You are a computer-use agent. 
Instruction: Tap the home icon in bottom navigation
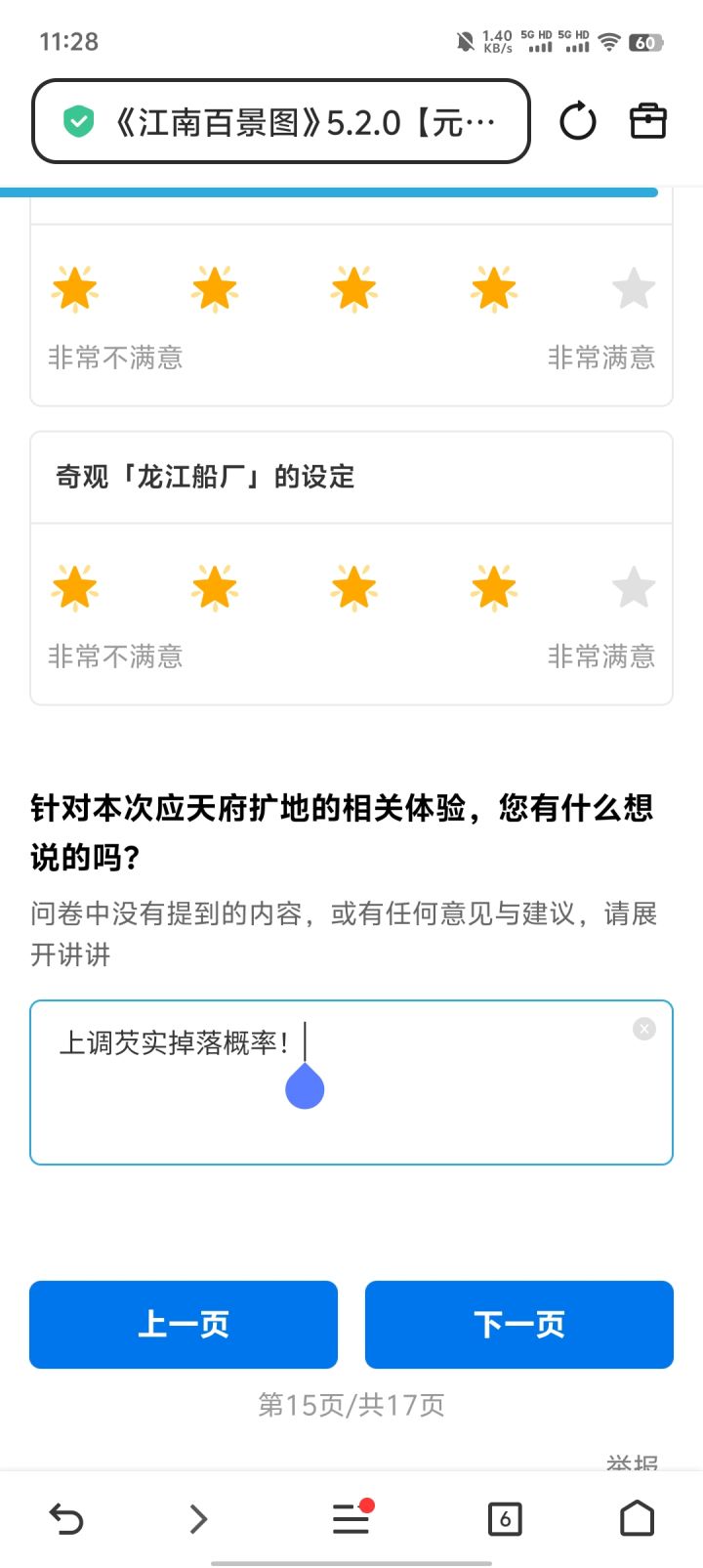637,1518
